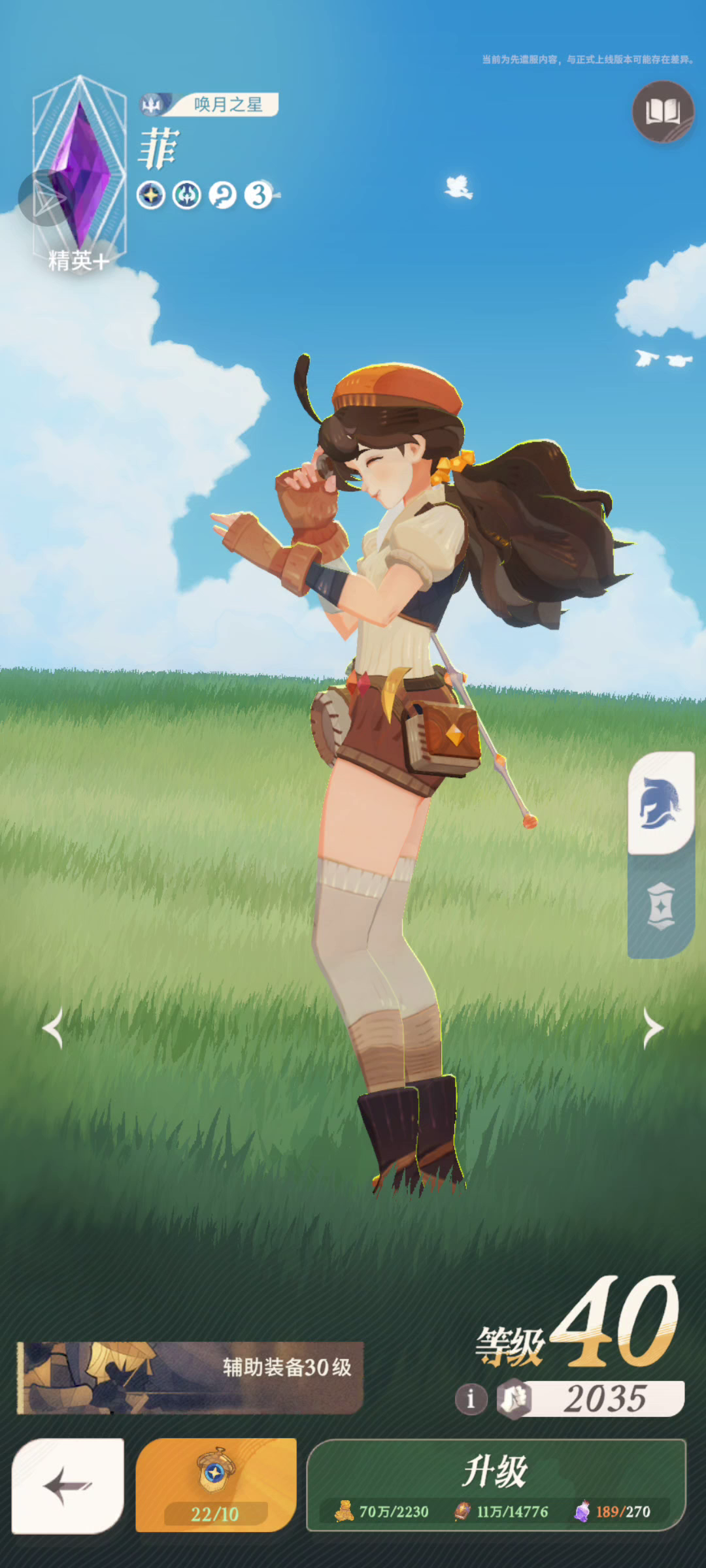Open the book icon at top right
Image resolution: width=706 pixels, height=1568 pixels.
click(662, 112)
